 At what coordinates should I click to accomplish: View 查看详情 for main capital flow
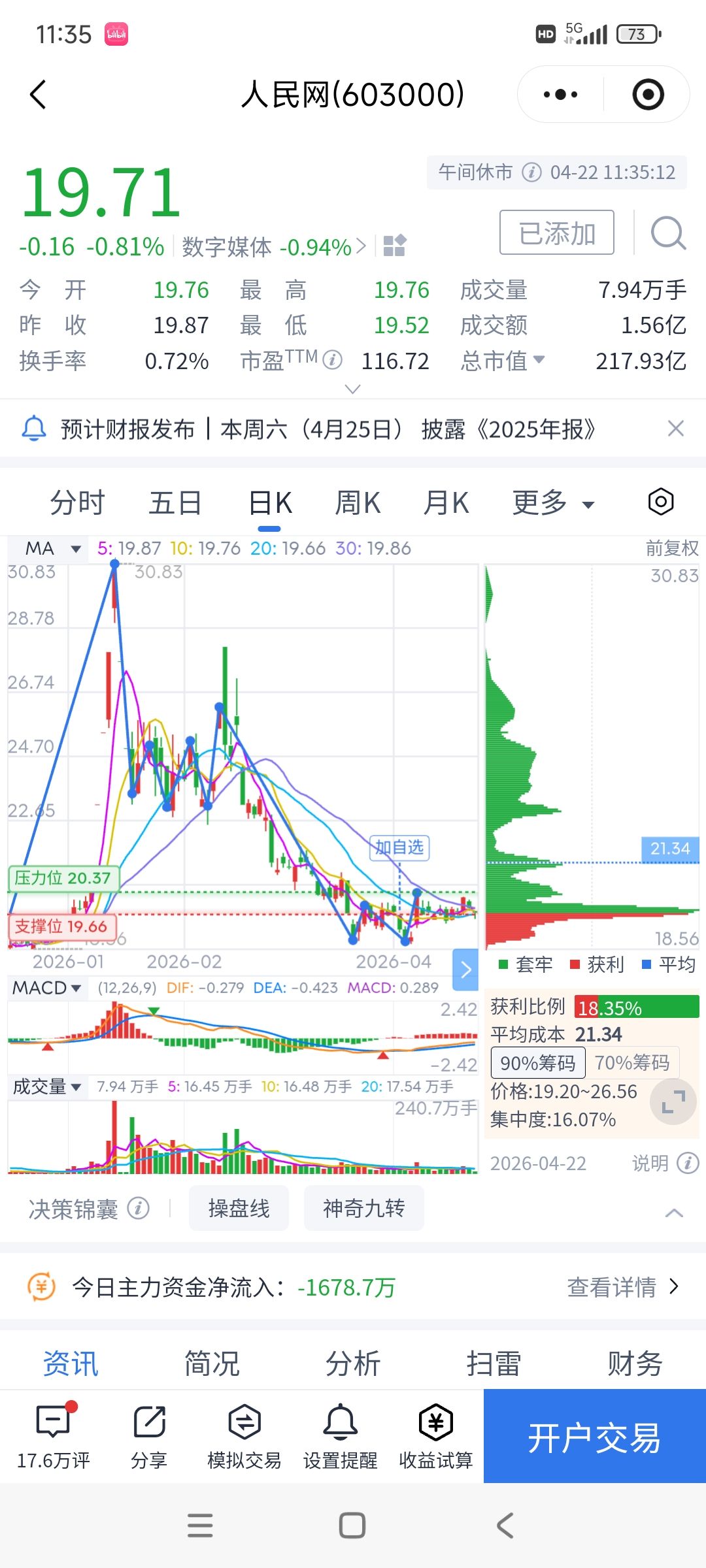[x=622, y=1287]
